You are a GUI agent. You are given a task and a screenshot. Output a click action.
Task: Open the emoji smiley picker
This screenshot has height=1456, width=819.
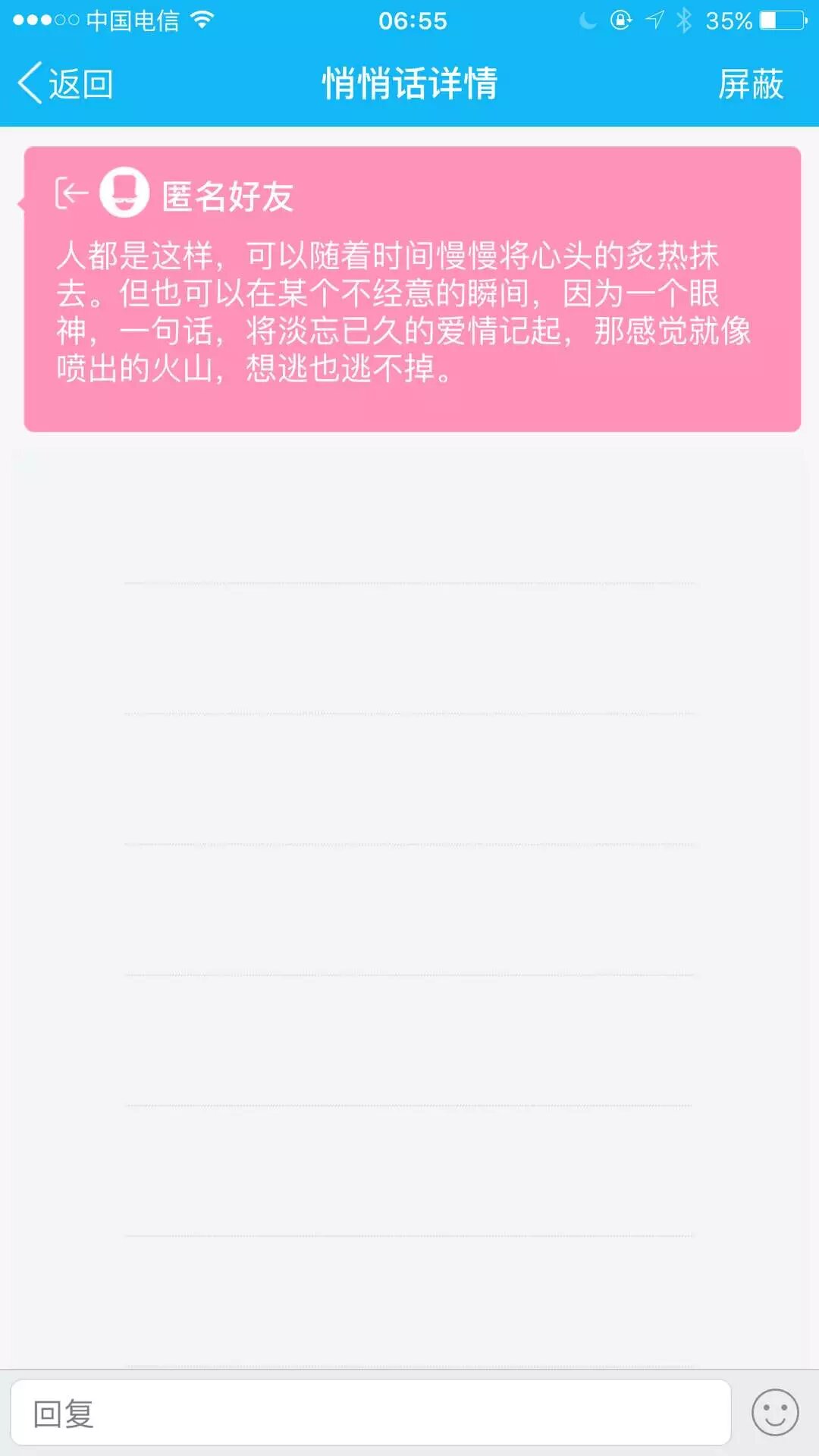pyautogui.click(x=774, y=1412)
